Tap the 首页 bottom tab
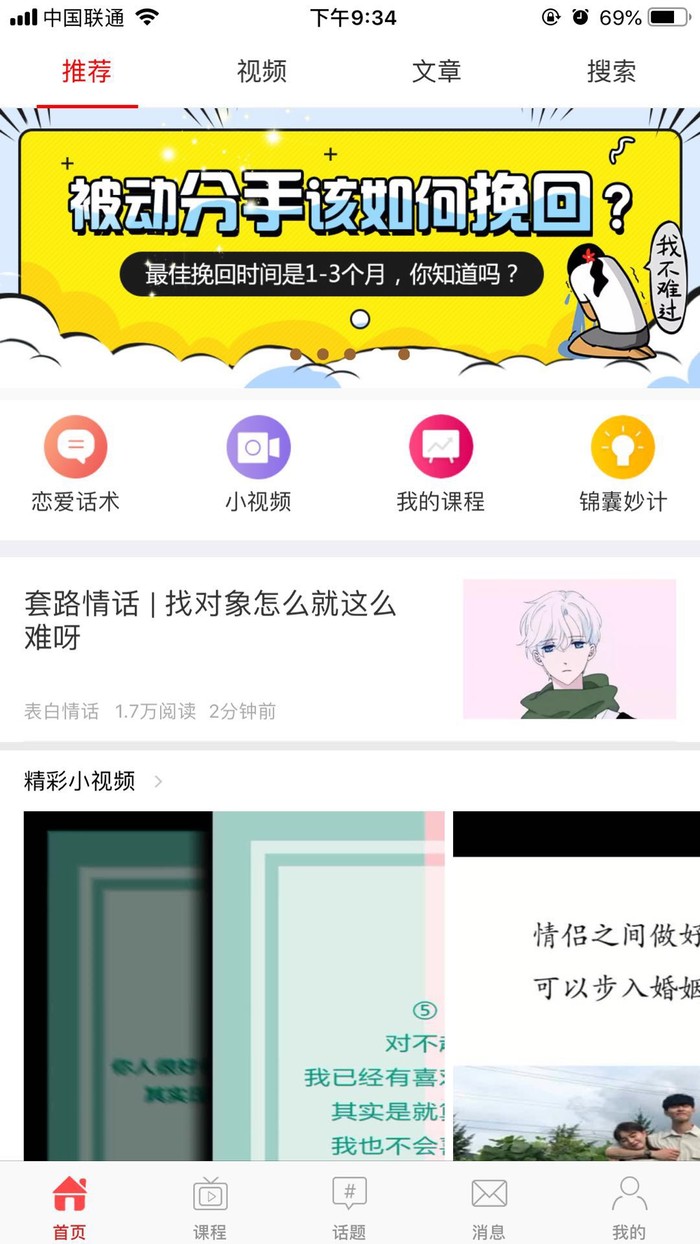 pos(70,1206)
